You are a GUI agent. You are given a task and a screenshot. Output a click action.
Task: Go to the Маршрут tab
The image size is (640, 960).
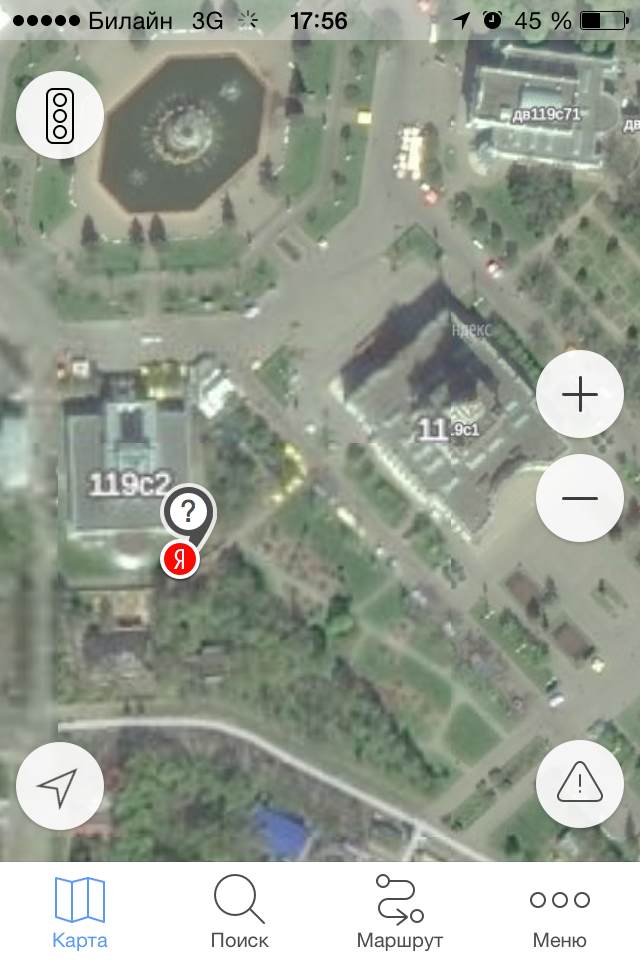[x=400, y=912]
